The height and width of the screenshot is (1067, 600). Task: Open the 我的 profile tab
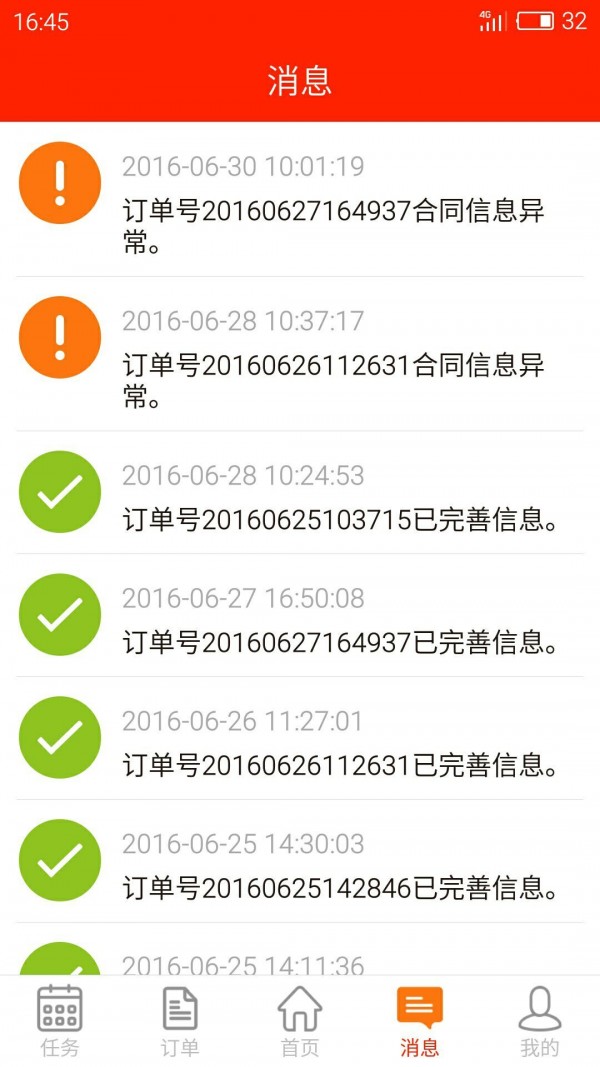pyautogui.click(x=540, y=1021)
